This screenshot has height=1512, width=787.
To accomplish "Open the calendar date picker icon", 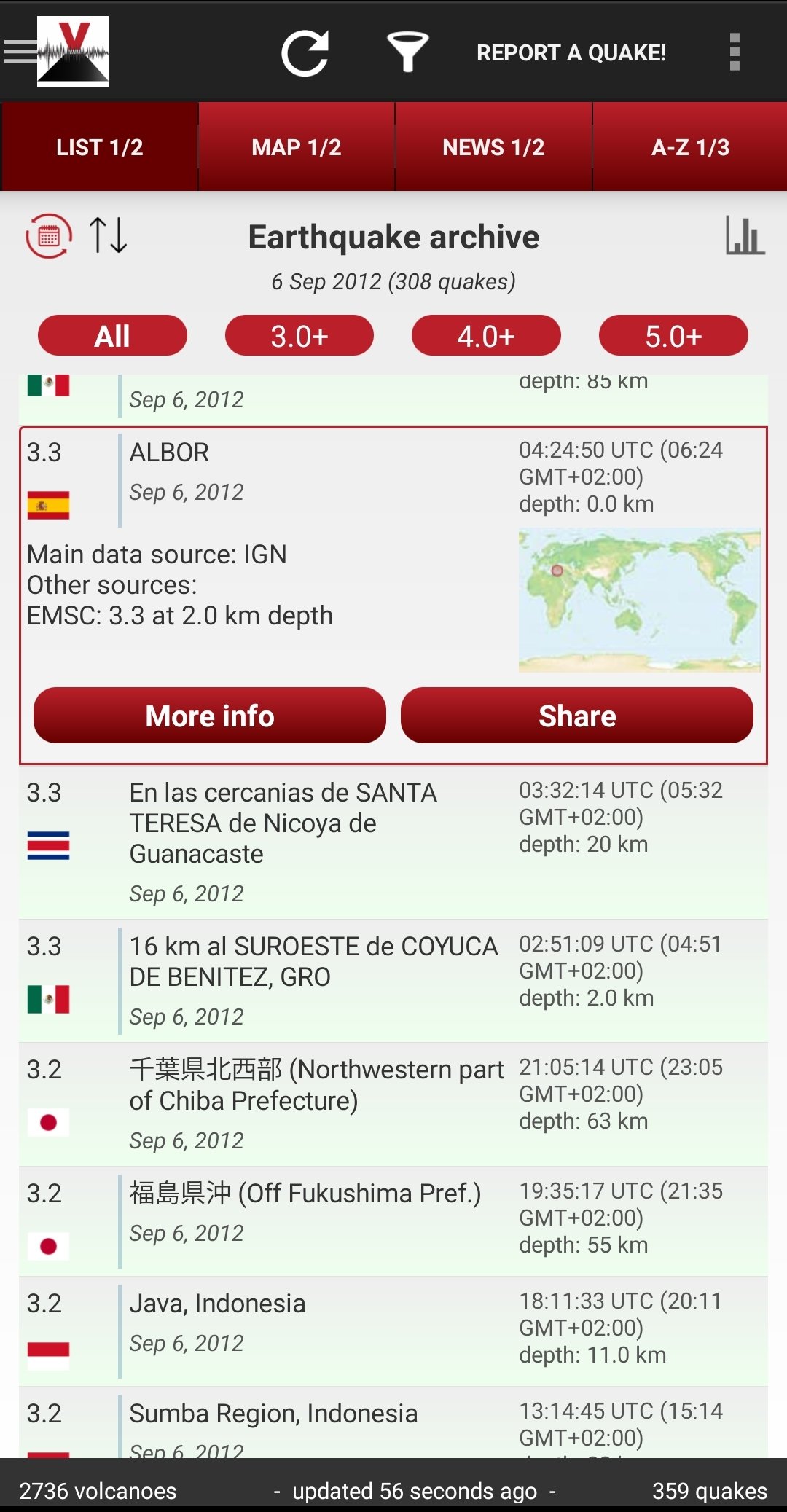I will [x=49, y=236].
